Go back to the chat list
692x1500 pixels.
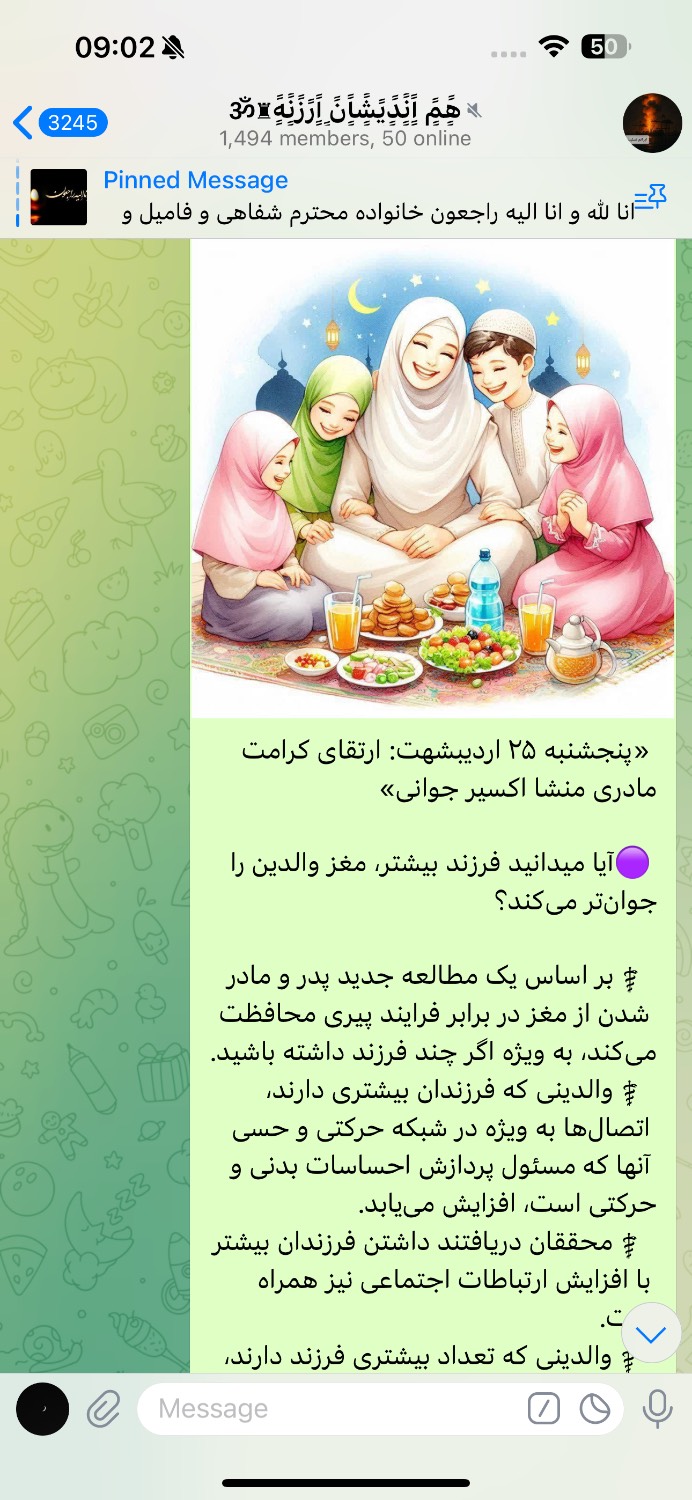(x=59, y=123)
